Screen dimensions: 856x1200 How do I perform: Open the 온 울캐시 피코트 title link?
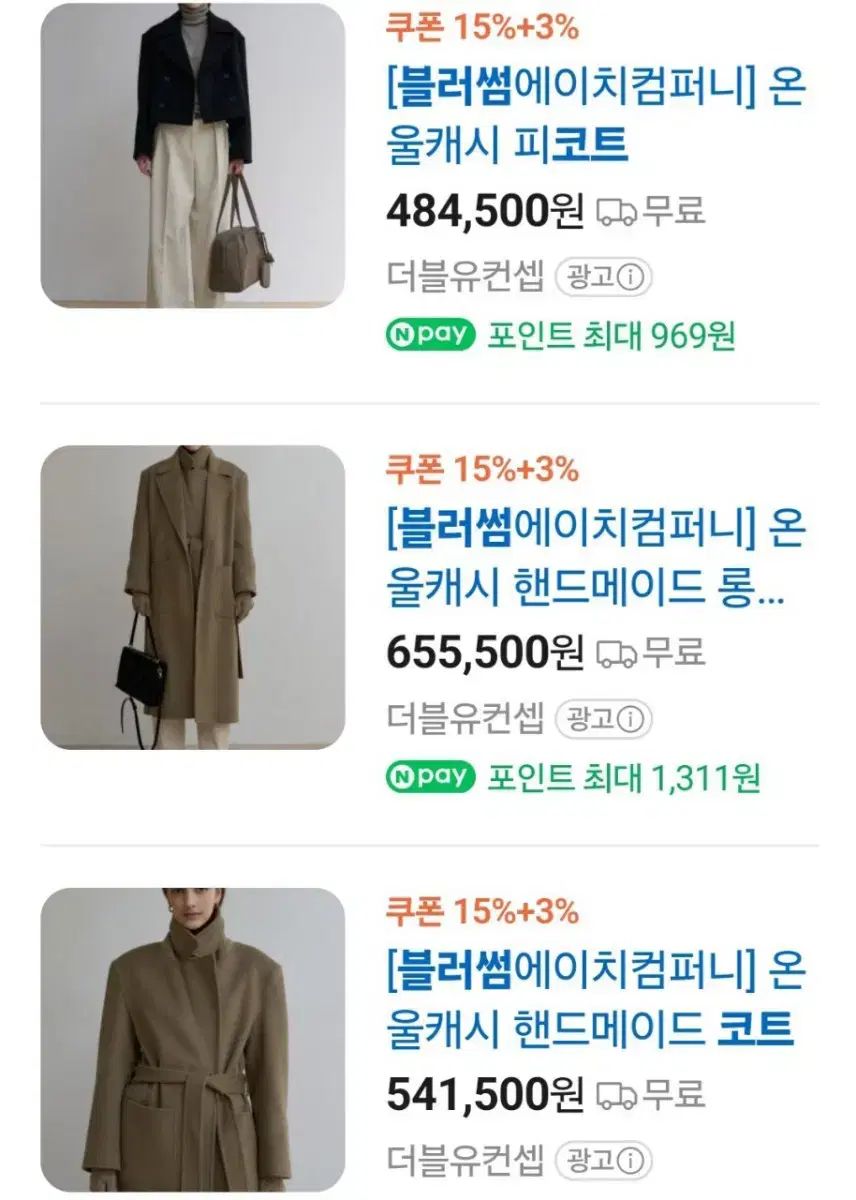(595, 117)
